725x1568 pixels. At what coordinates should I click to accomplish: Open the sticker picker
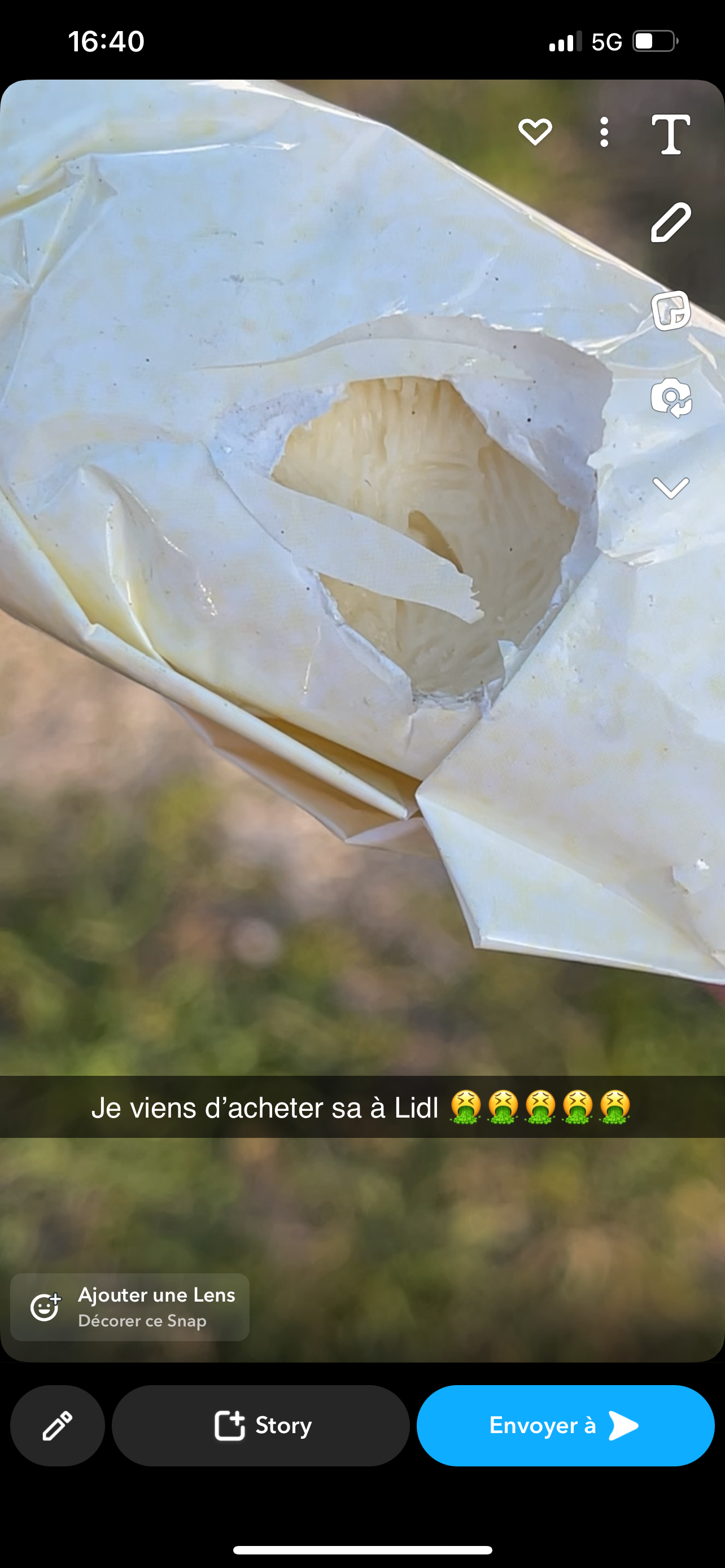coord(670,310)
